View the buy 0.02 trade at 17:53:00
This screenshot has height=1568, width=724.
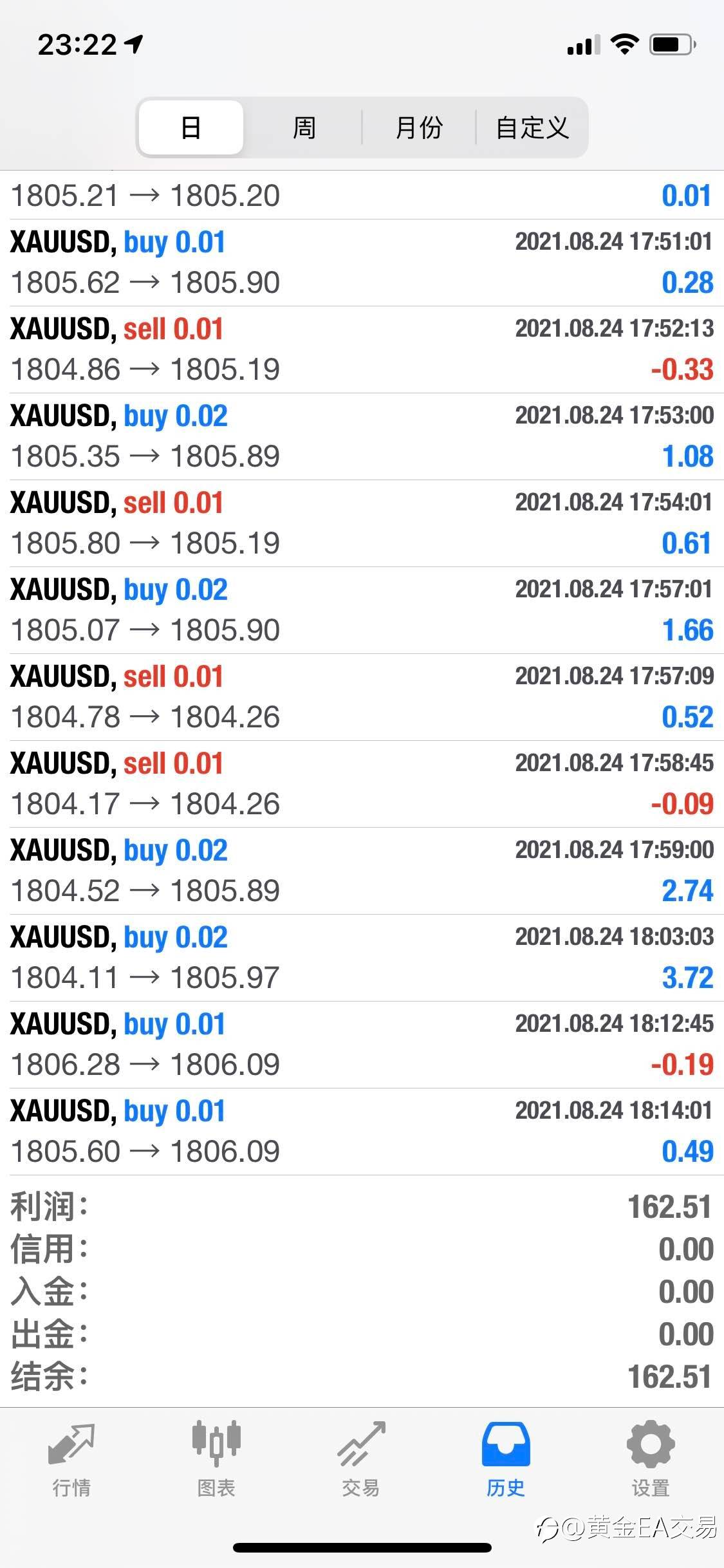pyautogui.click(x=362, y=436)
